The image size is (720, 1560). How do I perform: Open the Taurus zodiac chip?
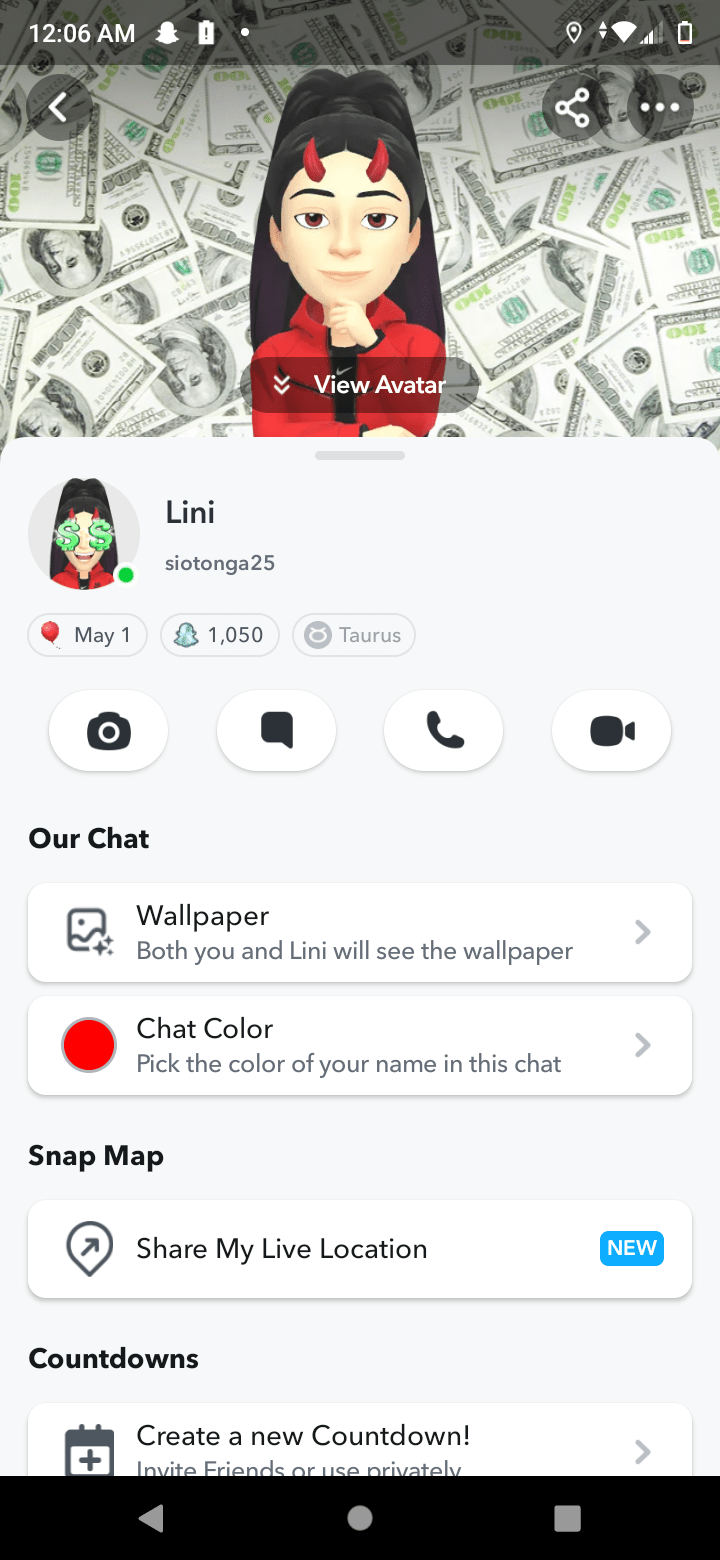click(354, 635)
